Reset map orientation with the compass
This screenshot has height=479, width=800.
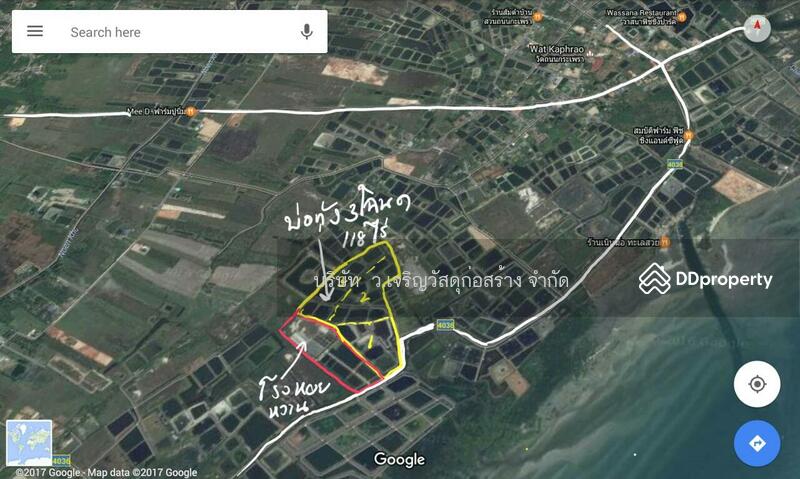pos(757,28)
